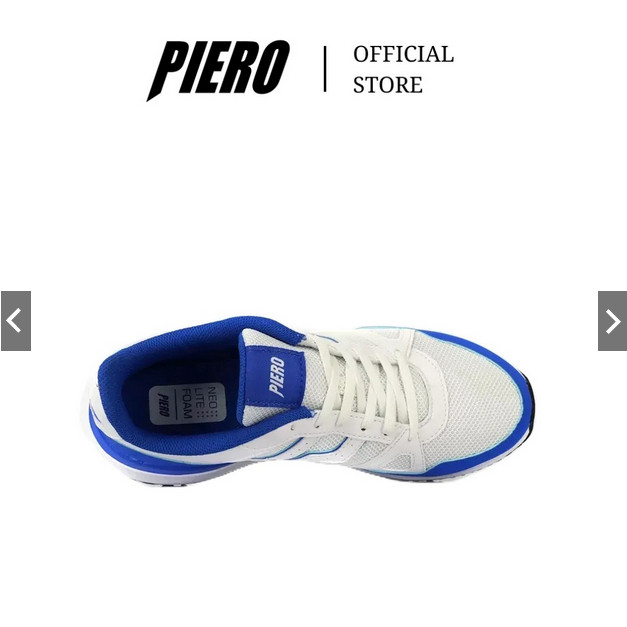
Task: Go to the previous product image
Action: [x=15, y=321]
